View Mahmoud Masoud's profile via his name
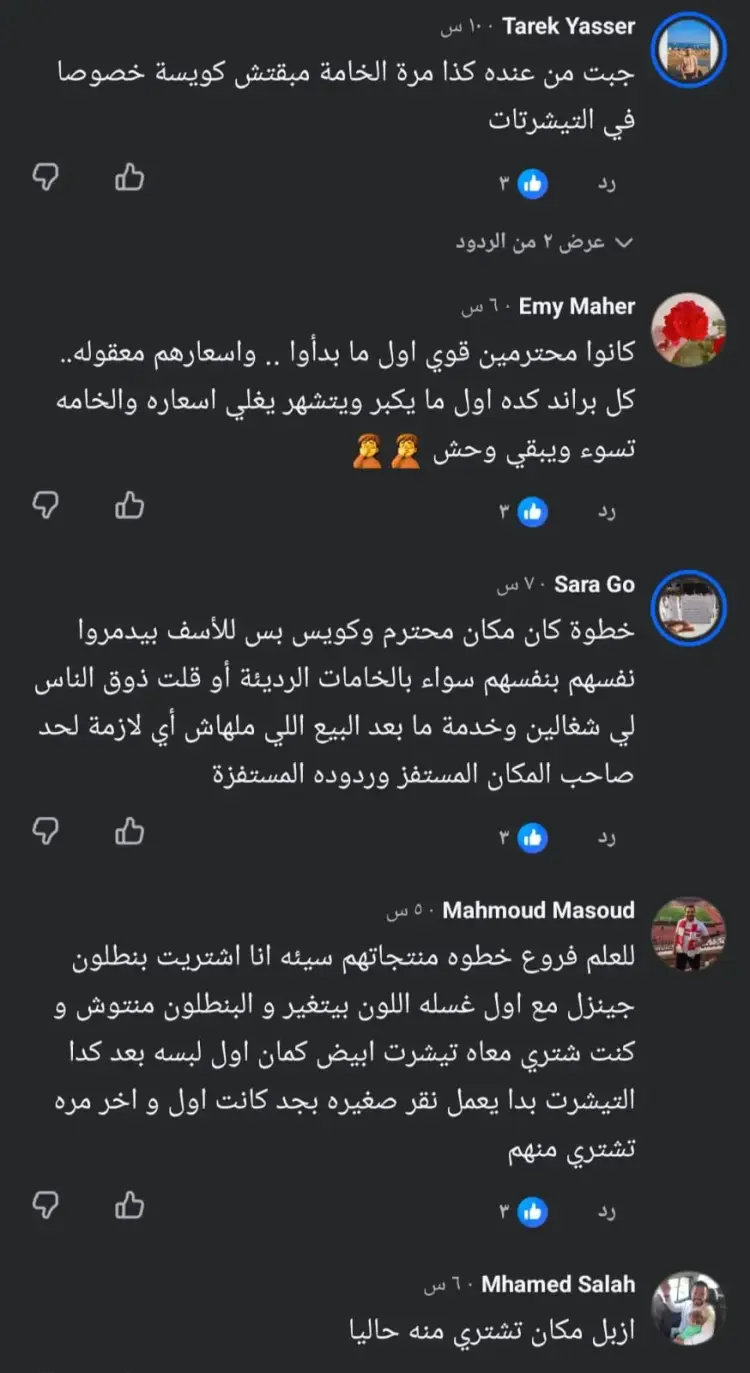The image size is (750, 1373). coord(538,910)
